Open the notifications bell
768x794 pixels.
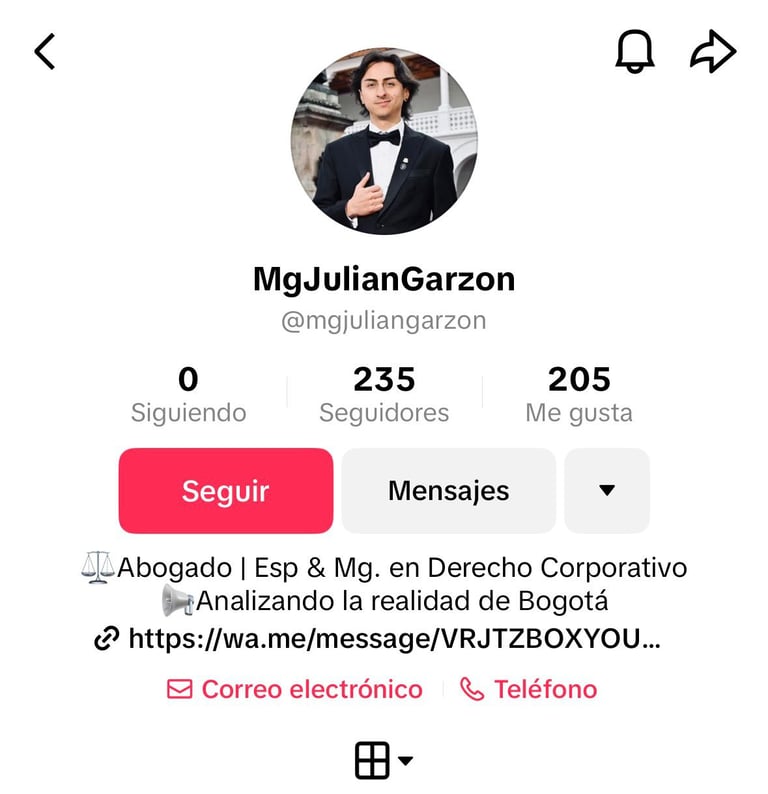634,51
